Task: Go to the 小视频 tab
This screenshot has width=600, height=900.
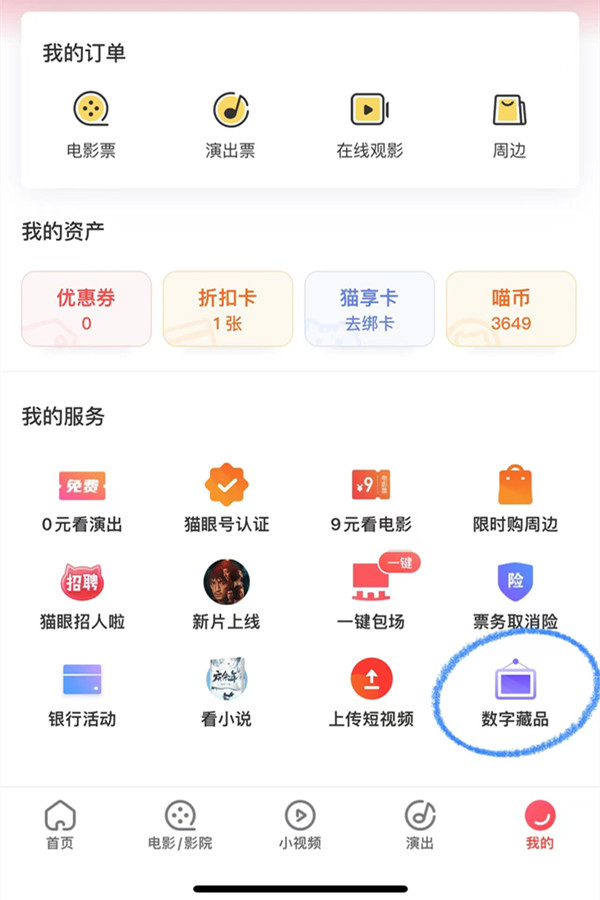Action: [x=300, y=825]
